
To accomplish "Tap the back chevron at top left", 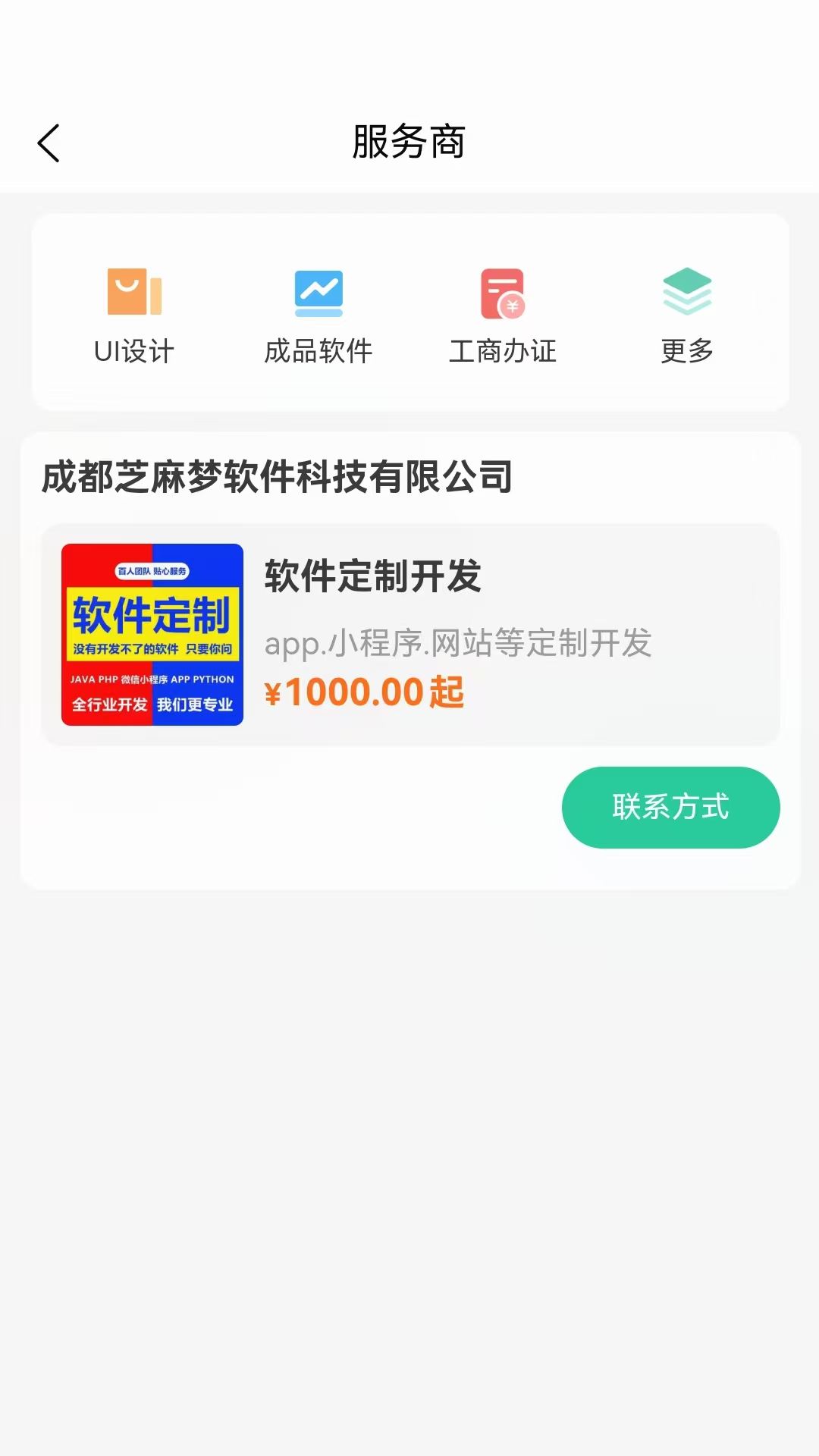I will click(x=49, y=143).
